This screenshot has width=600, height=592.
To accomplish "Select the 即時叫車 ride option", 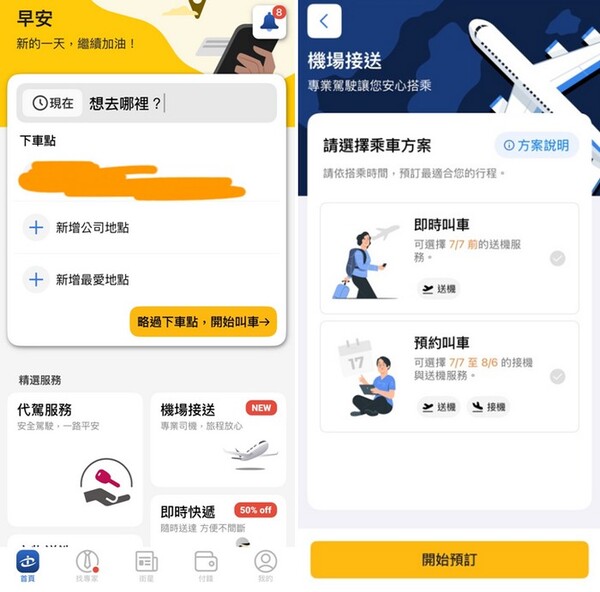I will [449, 258].
